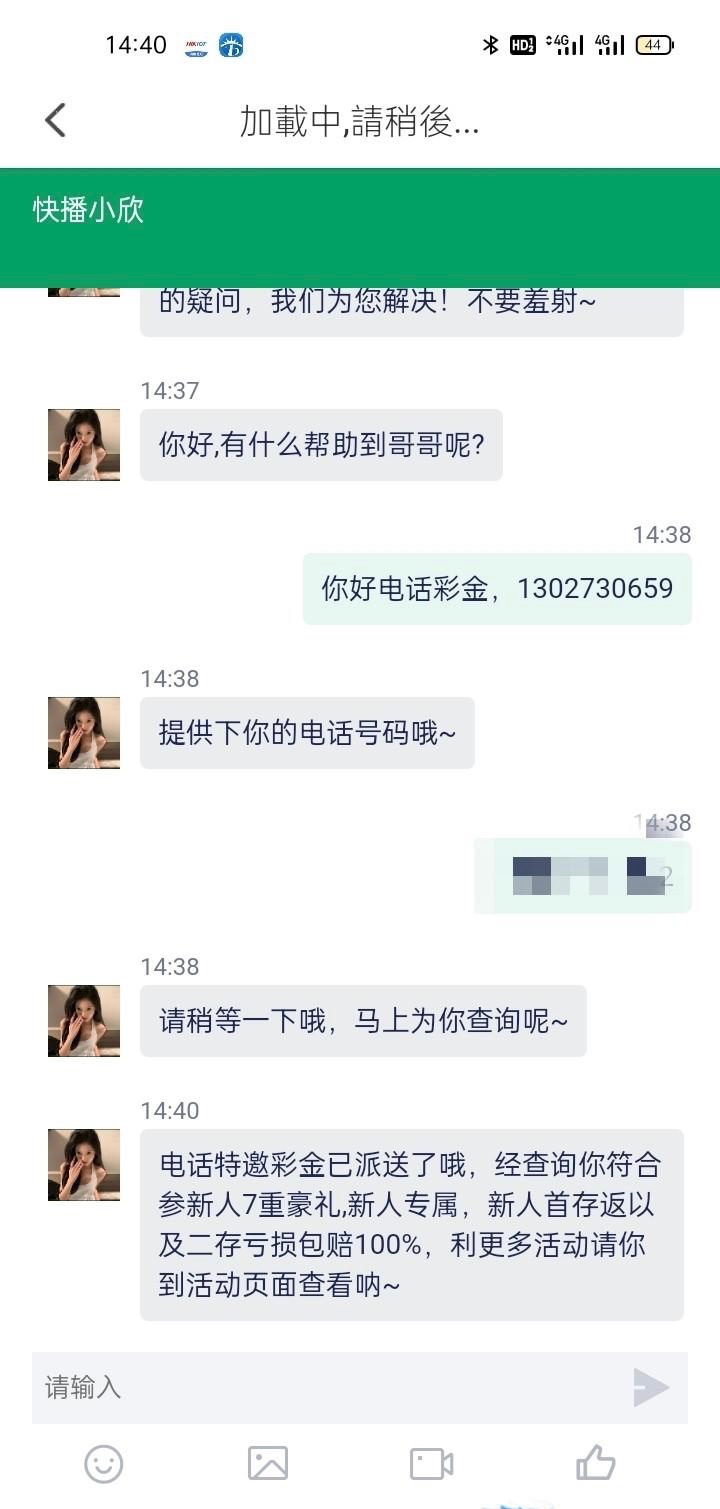This screenshot has height=1509, width=720.
Task: Send the message with the arrow icon
Action: click(651, 1387)
